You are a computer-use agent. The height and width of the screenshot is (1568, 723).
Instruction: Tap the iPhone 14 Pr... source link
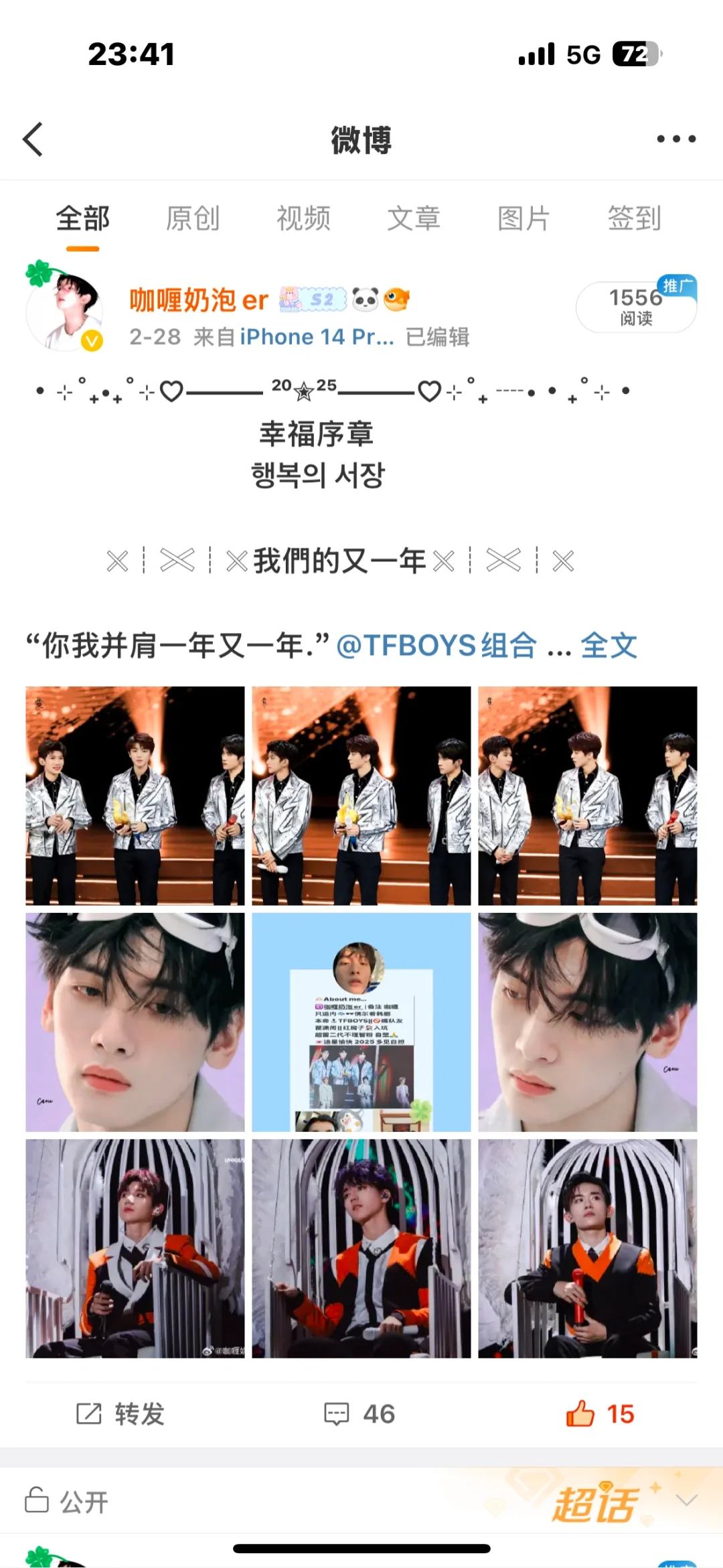click(x=317, y=337)
